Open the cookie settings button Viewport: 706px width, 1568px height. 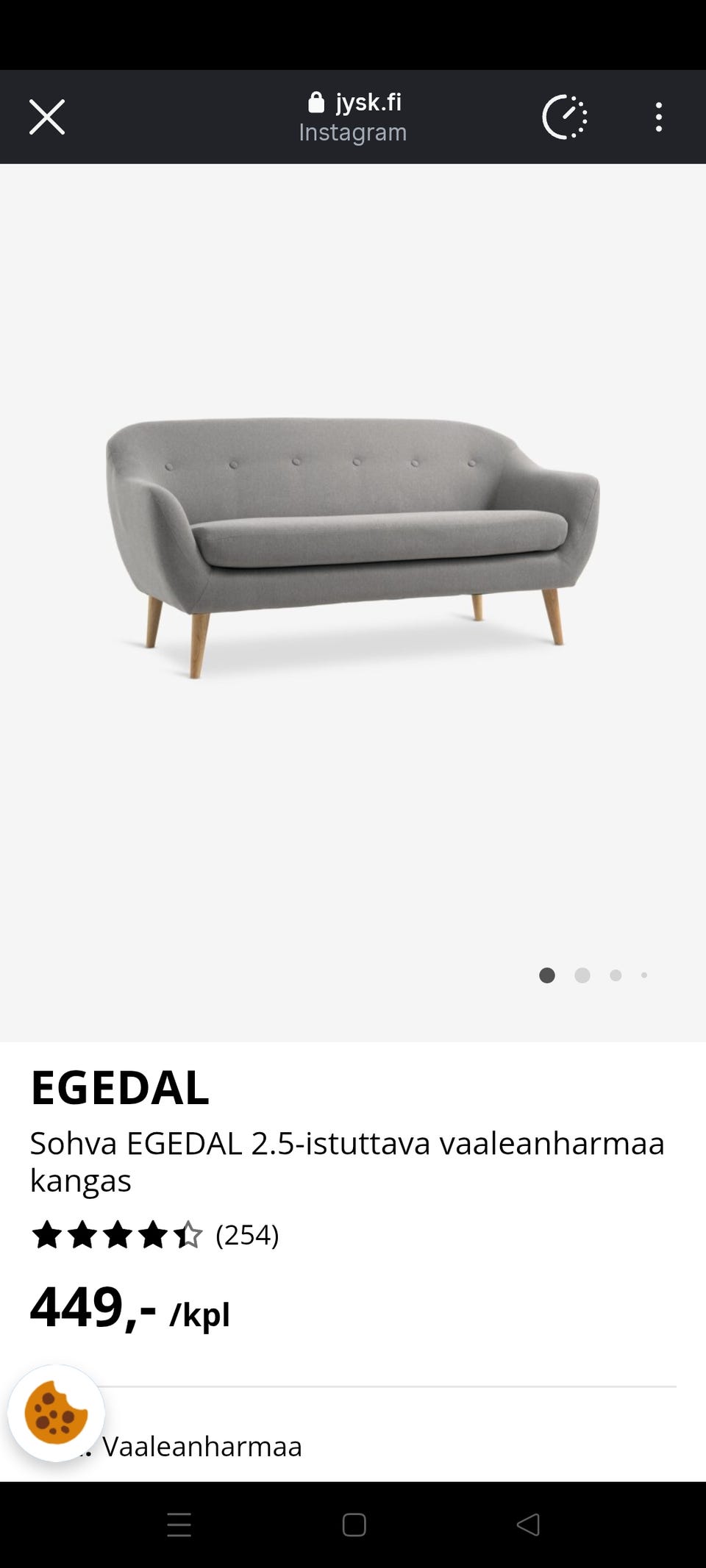point(56,1412)
